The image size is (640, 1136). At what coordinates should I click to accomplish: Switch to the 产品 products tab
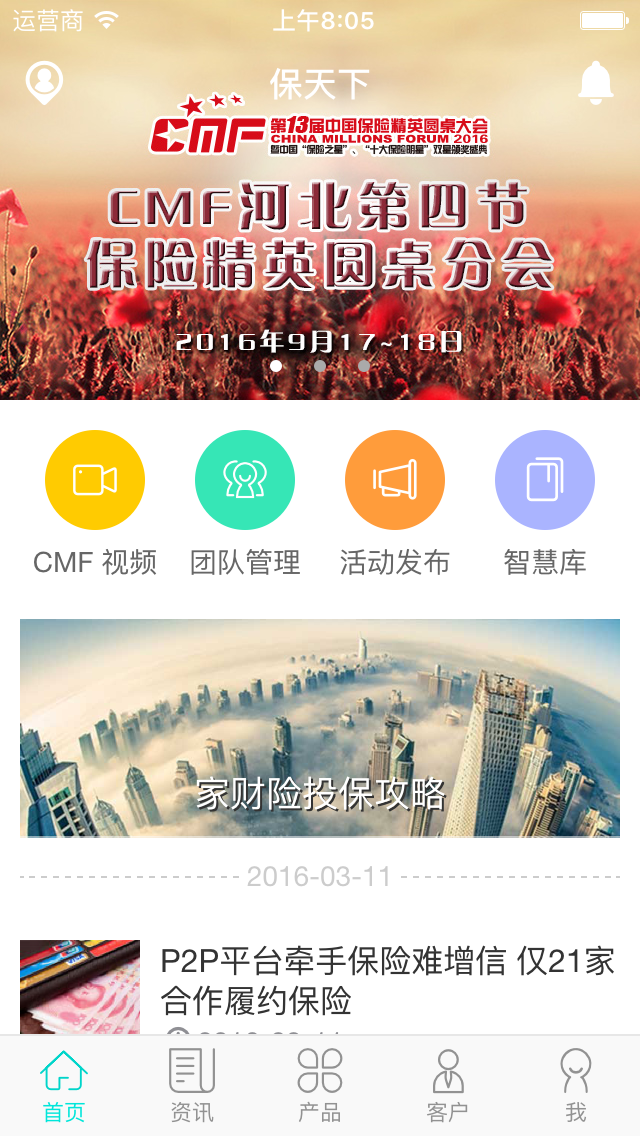320,1086
